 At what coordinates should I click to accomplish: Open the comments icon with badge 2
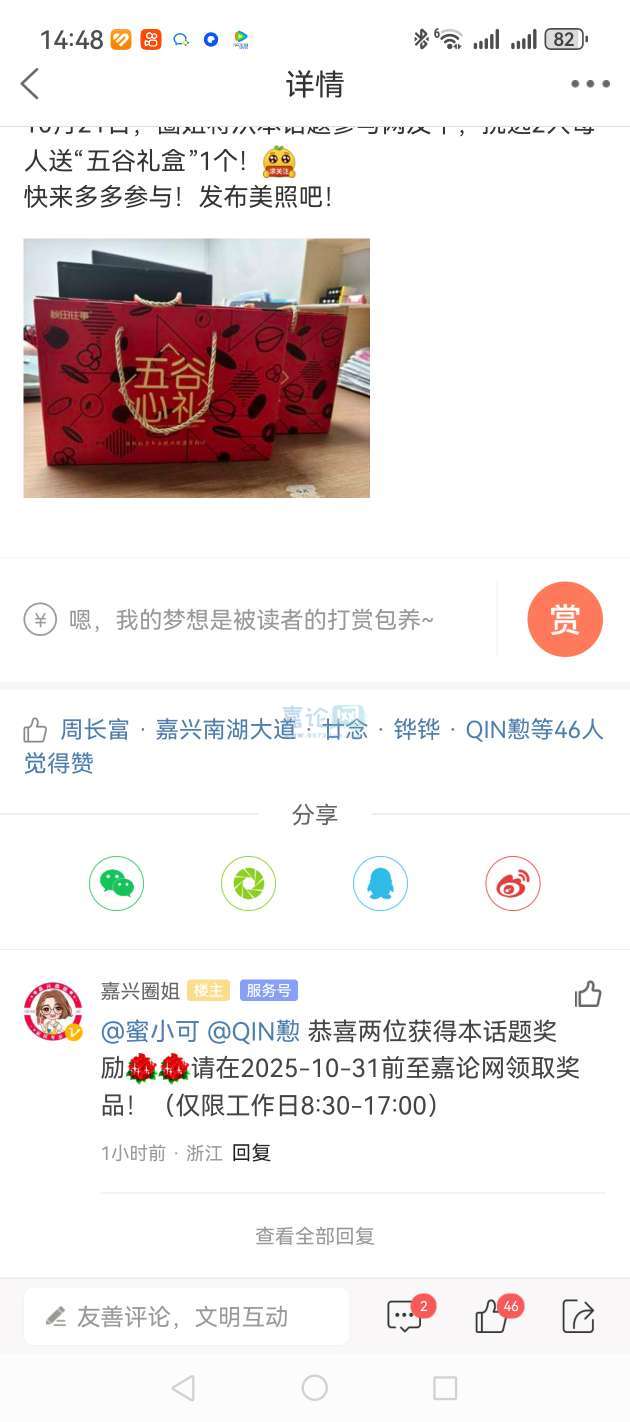point(405,1316)
